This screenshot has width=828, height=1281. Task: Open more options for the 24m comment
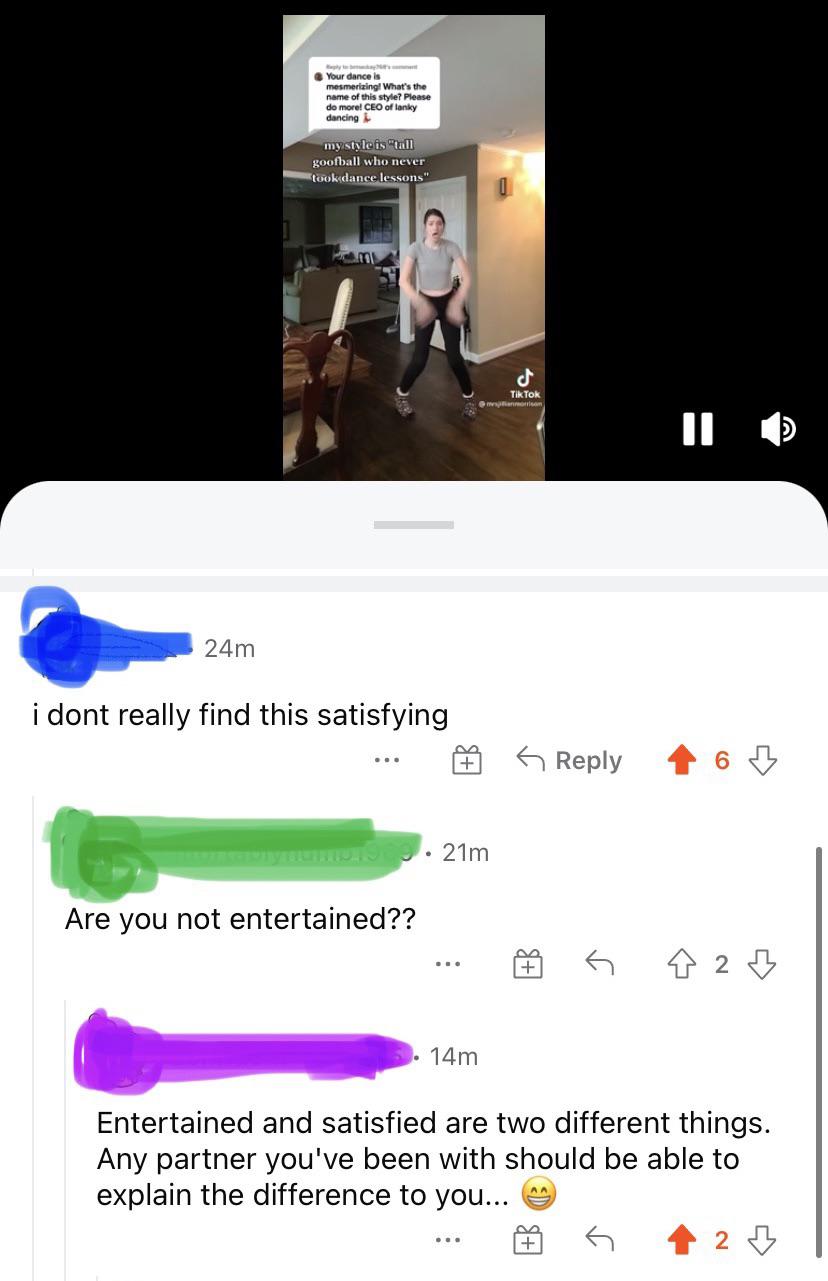coord(386,761)
